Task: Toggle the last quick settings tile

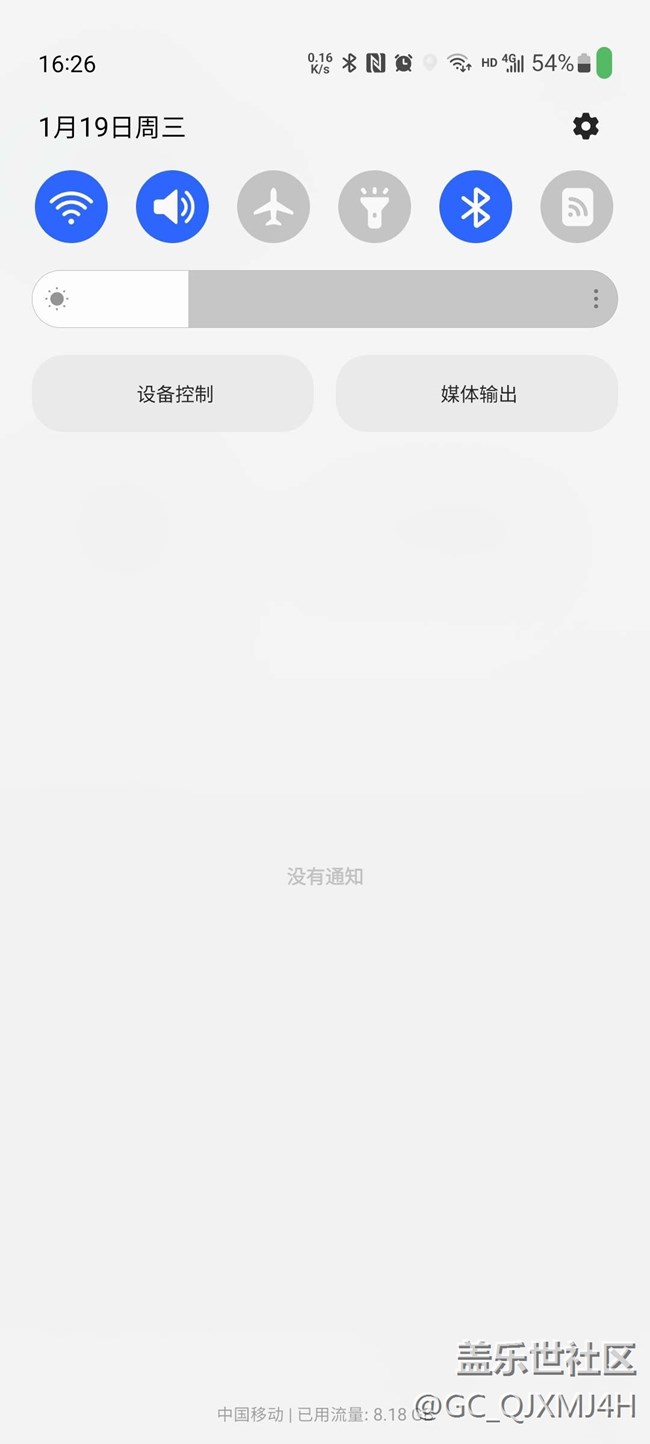Action: 576,207
